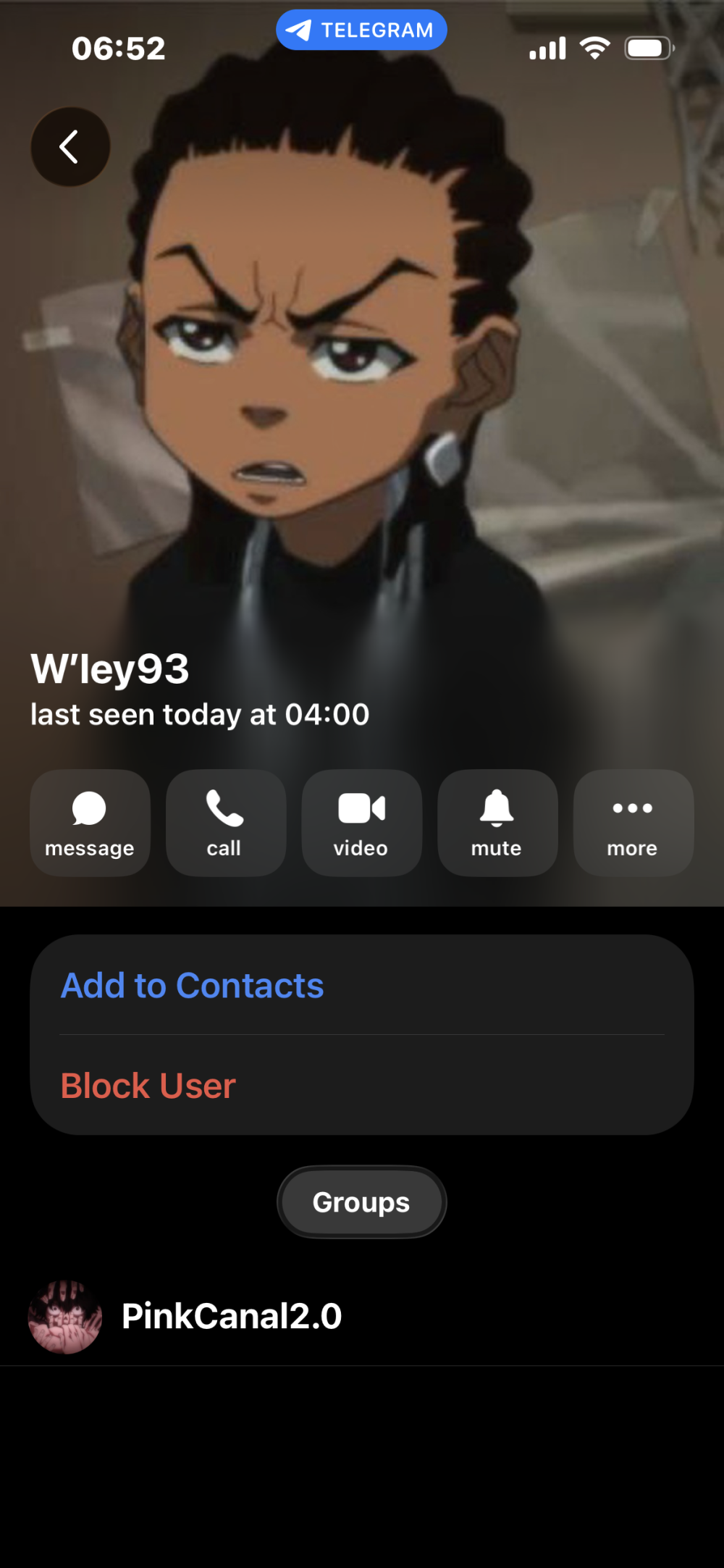Send a message to W'ley93
This screenshot has height=1568, width=724.
(90, 823)
